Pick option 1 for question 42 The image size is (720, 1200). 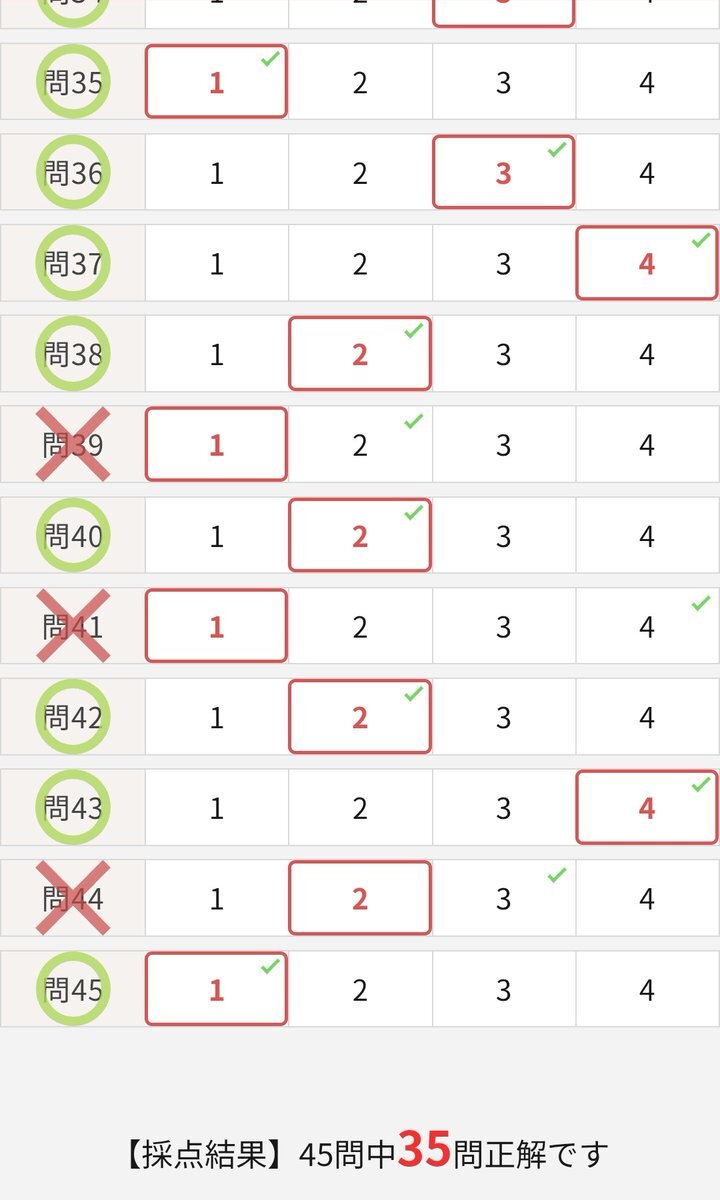[216, 717]
